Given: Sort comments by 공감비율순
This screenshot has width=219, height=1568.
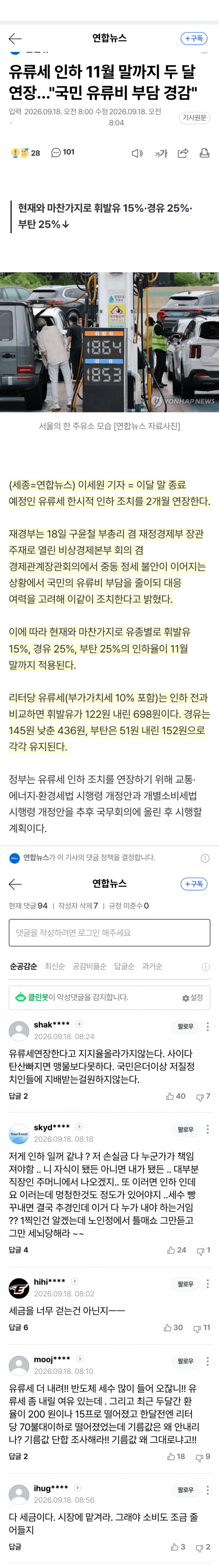Looking at the screenshot, I should [x=90, y=966].
